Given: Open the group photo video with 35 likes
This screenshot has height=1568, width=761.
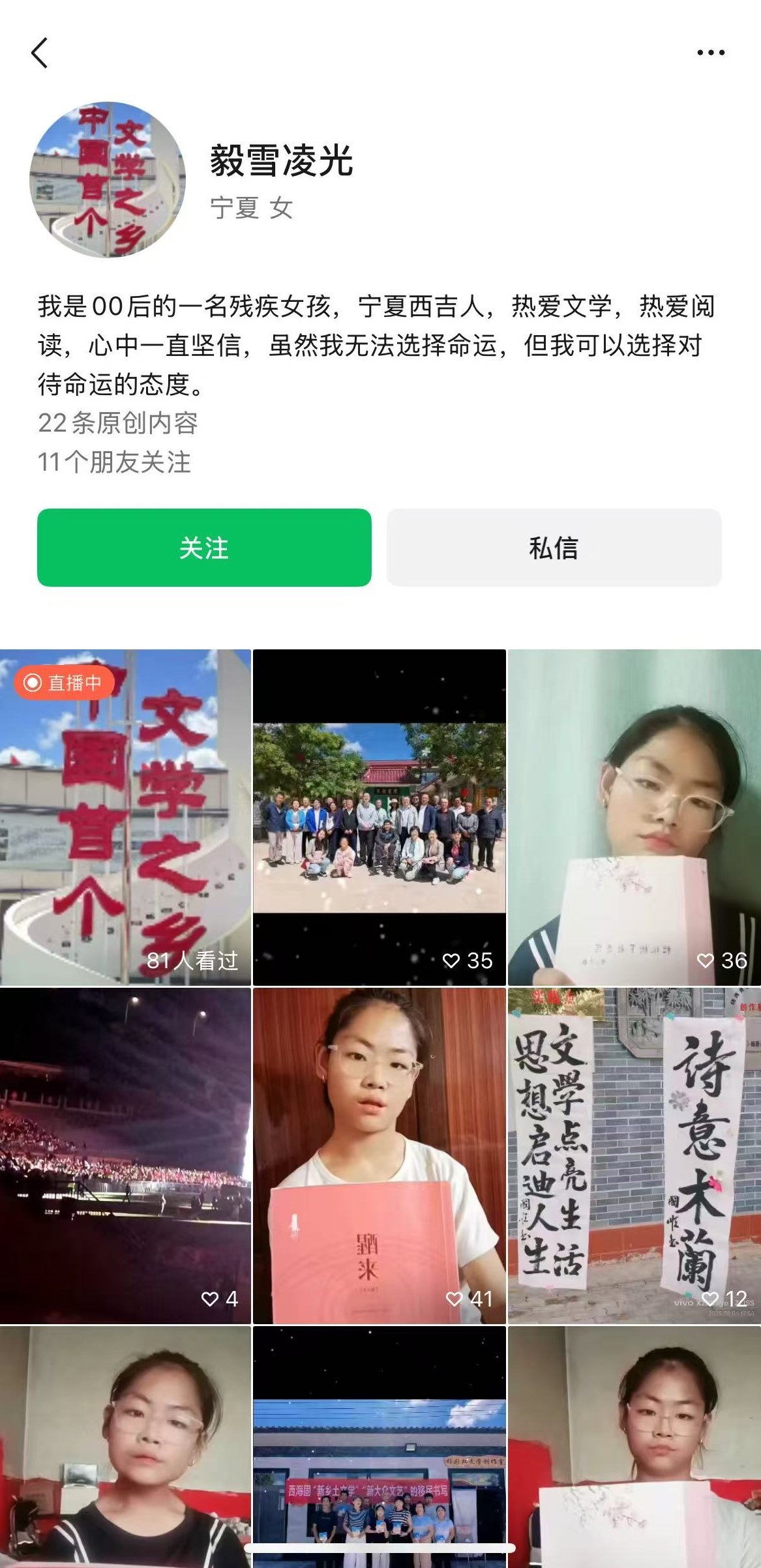Looking at the screenshot, I should pyautogui.click(x=379, y=817).
